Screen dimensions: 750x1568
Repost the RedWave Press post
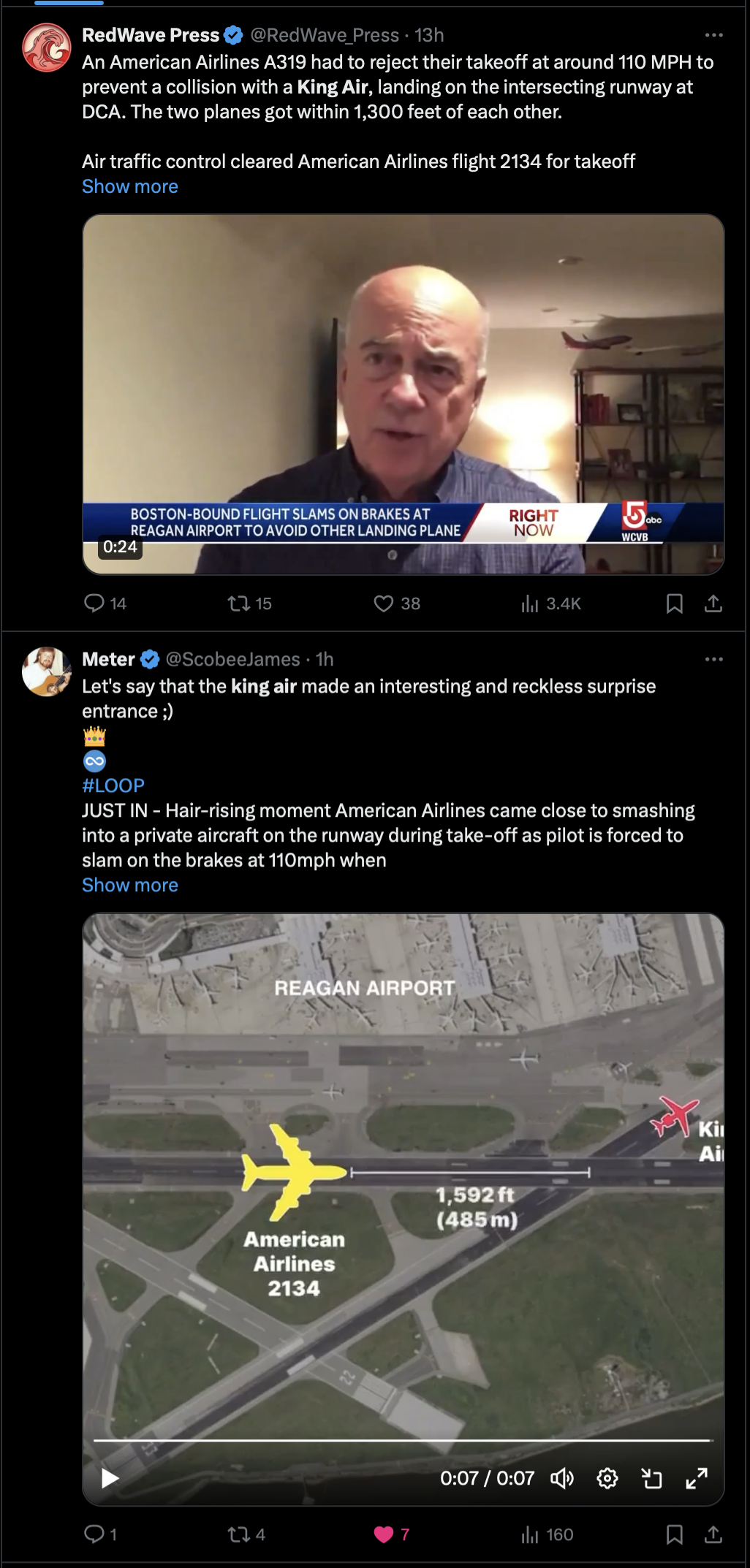coord(249,603)
